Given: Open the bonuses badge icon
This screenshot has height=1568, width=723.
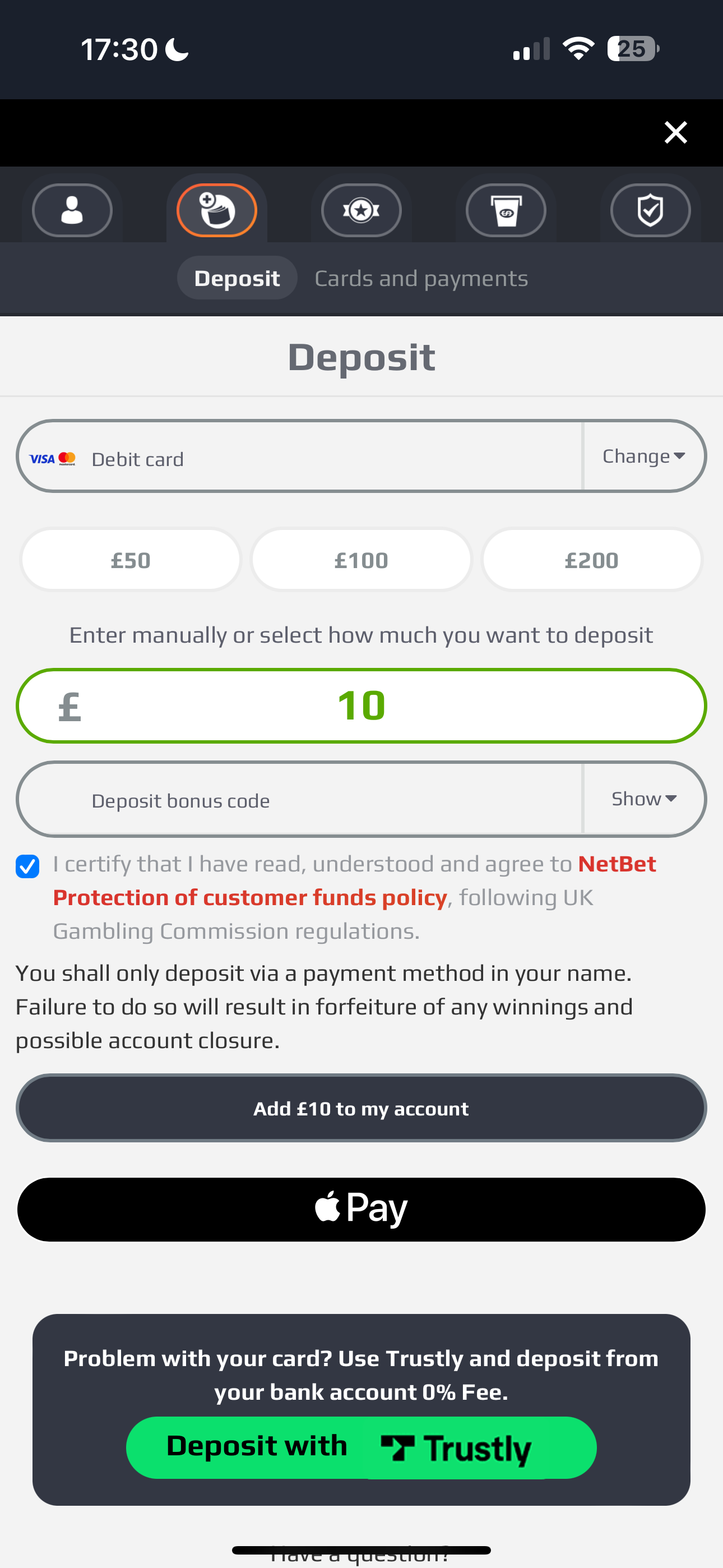Looking at the screenshot, I should [361, 210].
